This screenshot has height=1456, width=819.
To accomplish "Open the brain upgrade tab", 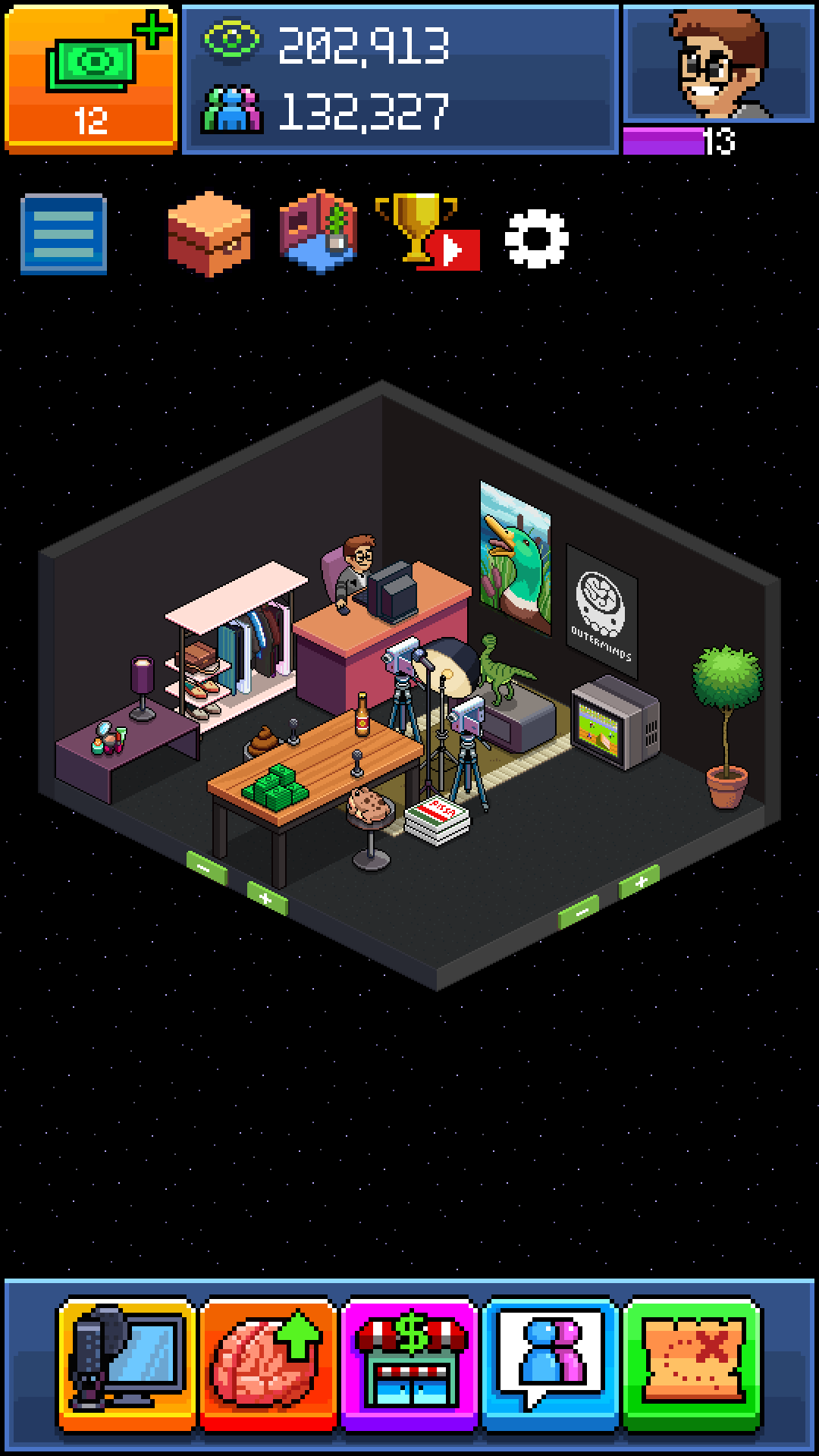I will [x=268, y=1363].
